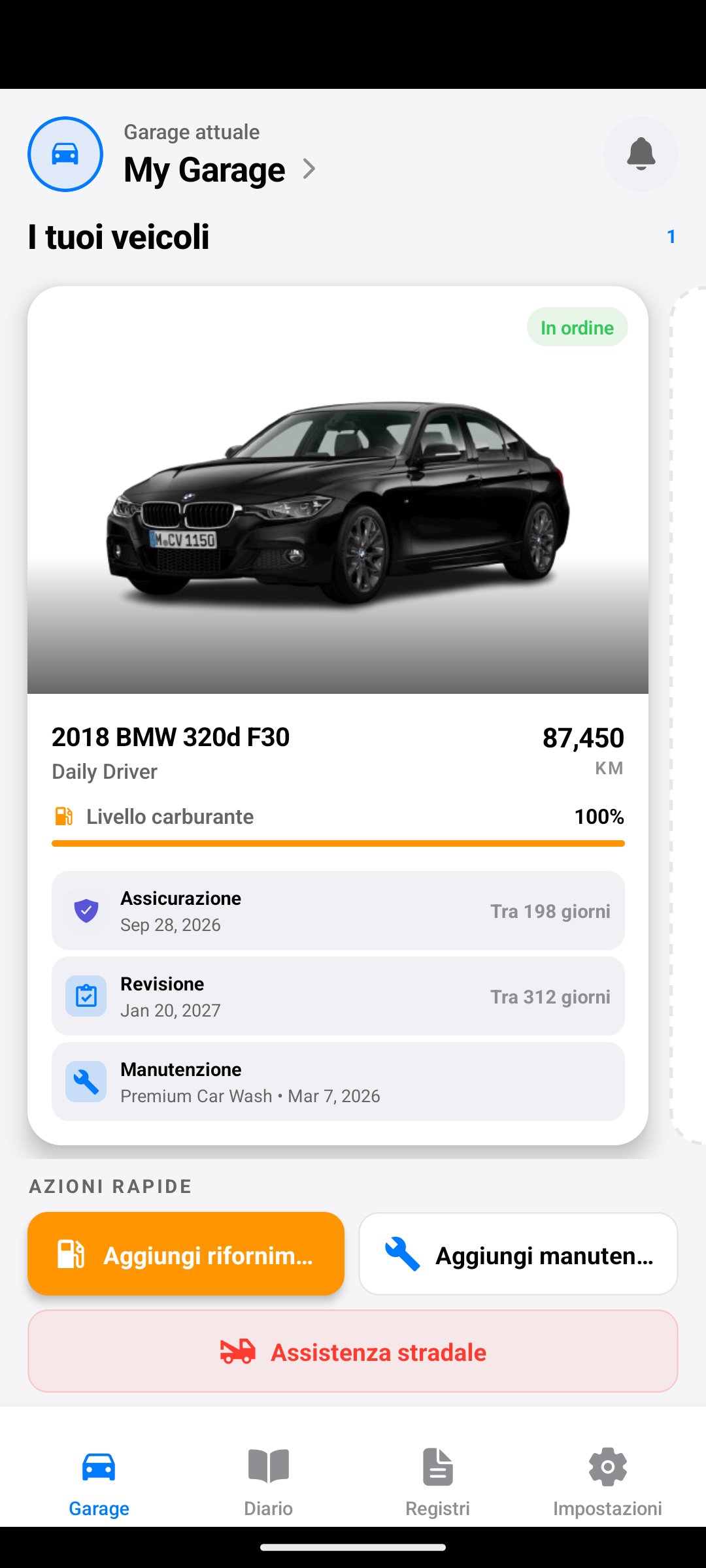The width and height of the screenshot is (706, 1568).
Task: Click the blue car garage avatar icon
Action: tap(65, 154)
